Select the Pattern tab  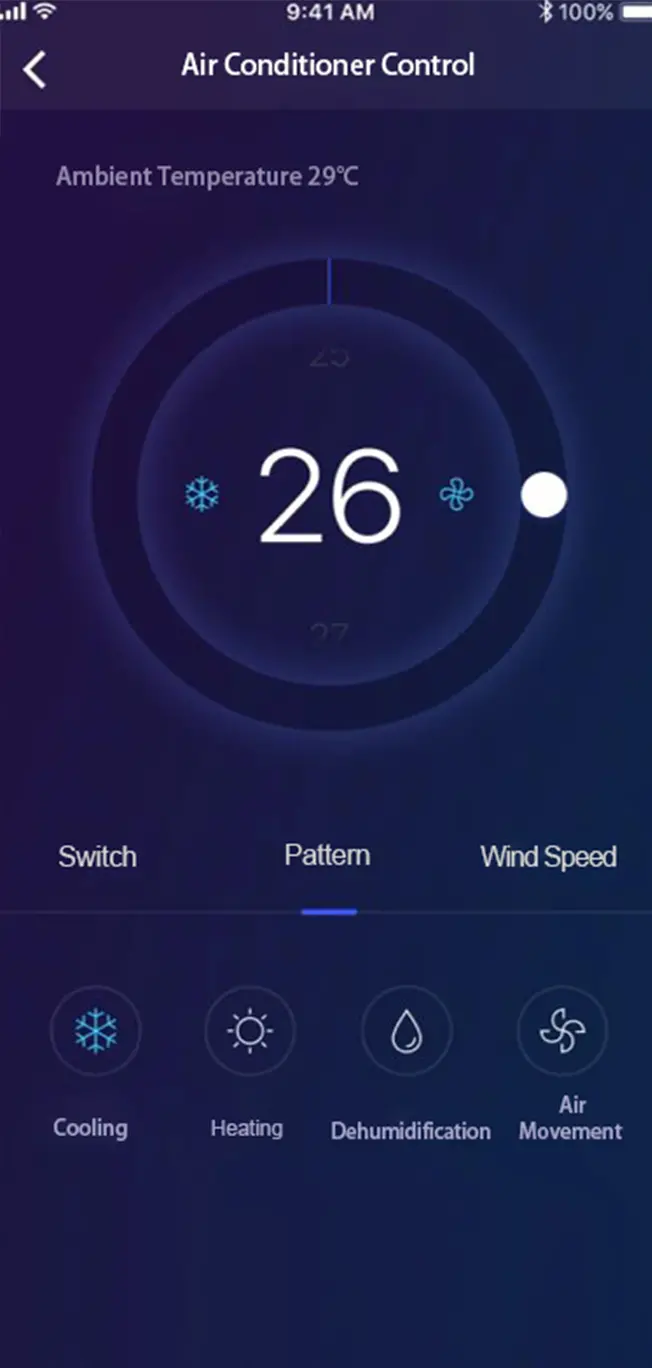pos(327,856)
